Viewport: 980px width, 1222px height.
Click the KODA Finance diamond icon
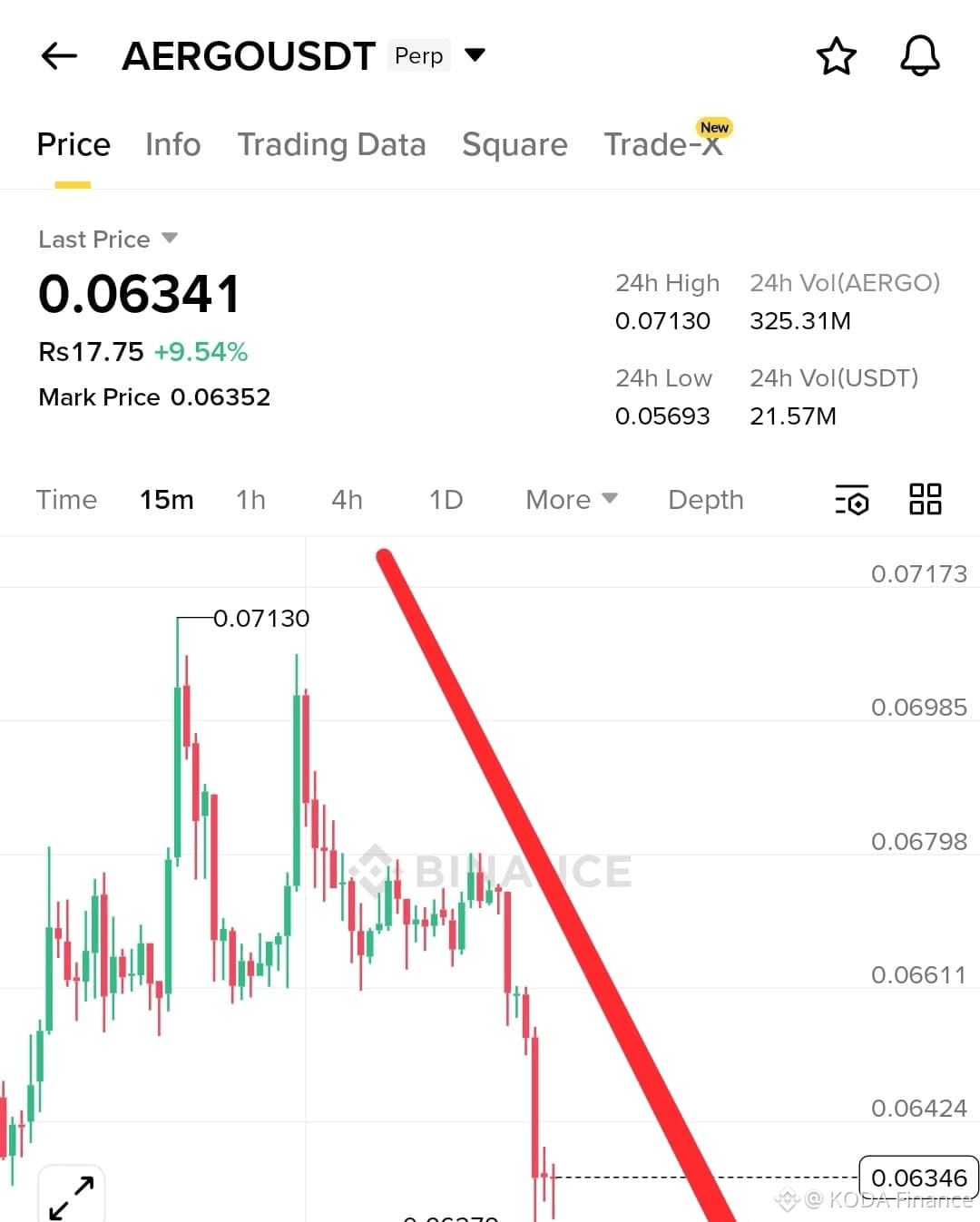[786, 1199]
